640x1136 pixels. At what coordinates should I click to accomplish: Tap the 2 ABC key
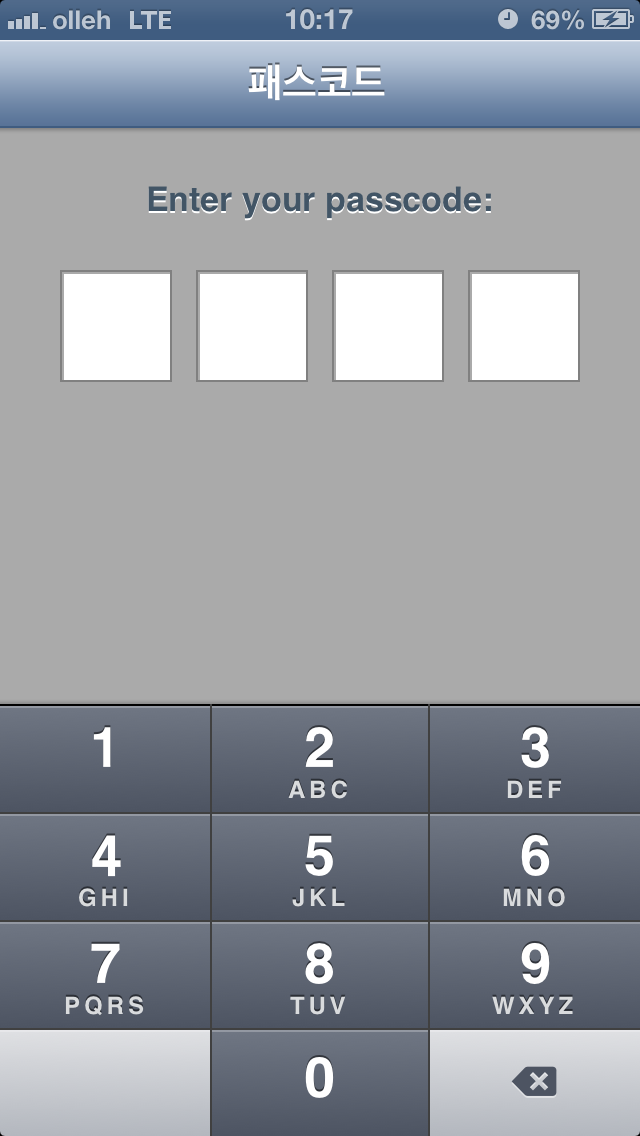tap(320, 759)
